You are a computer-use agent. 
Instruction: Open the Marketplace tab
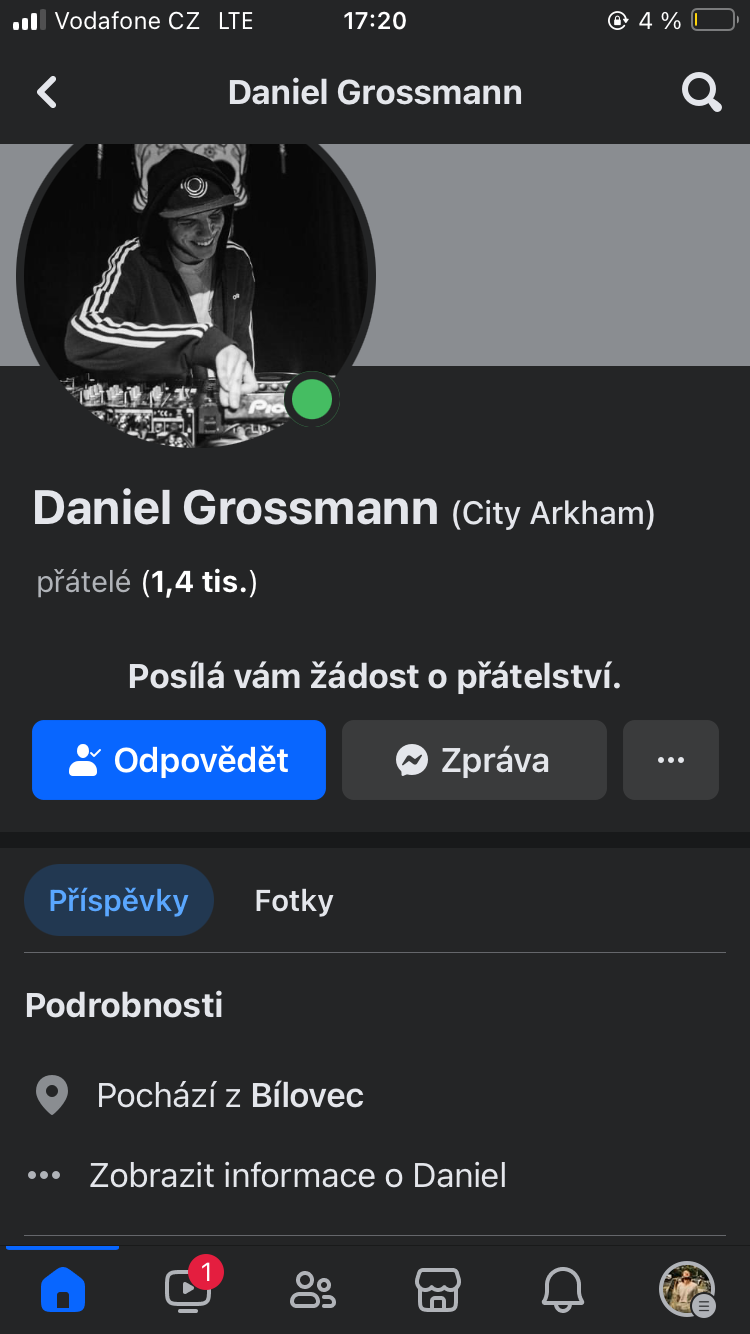pyautogui.click(x=437, y=1290)
